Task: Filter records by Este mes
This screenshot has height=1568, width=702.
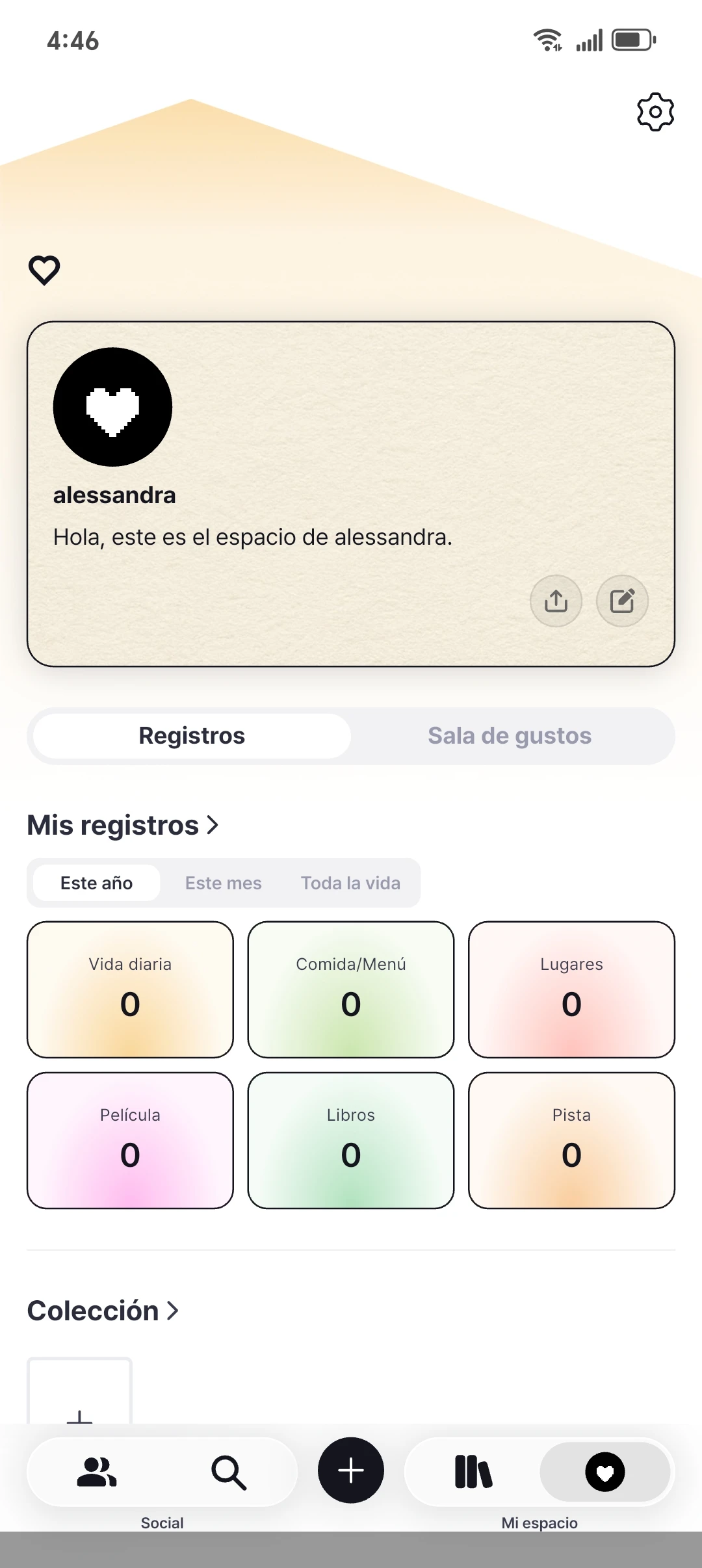Action: click(x=223, y=883)
